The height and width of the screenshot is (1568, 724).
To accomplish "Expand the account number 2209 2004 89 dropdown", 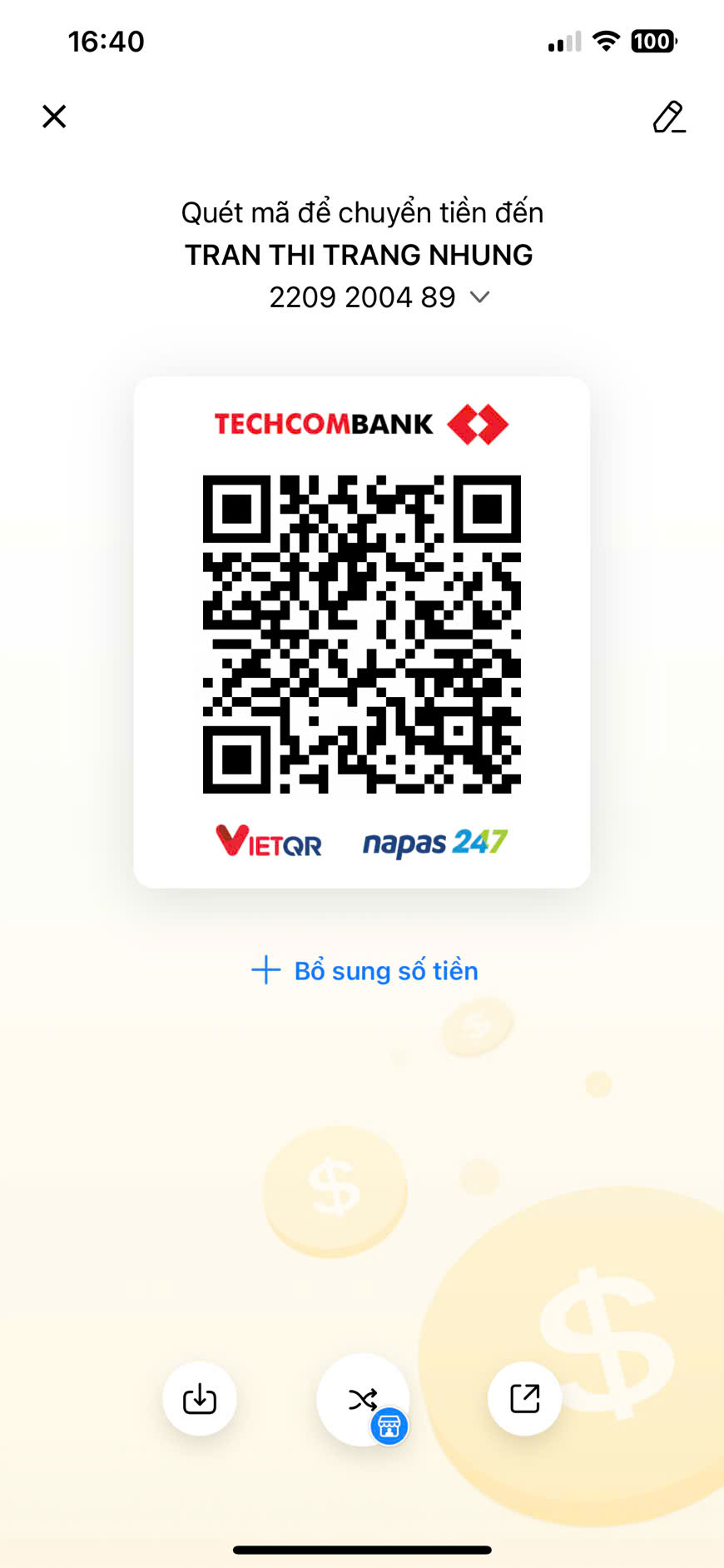I will pos(479,297).
